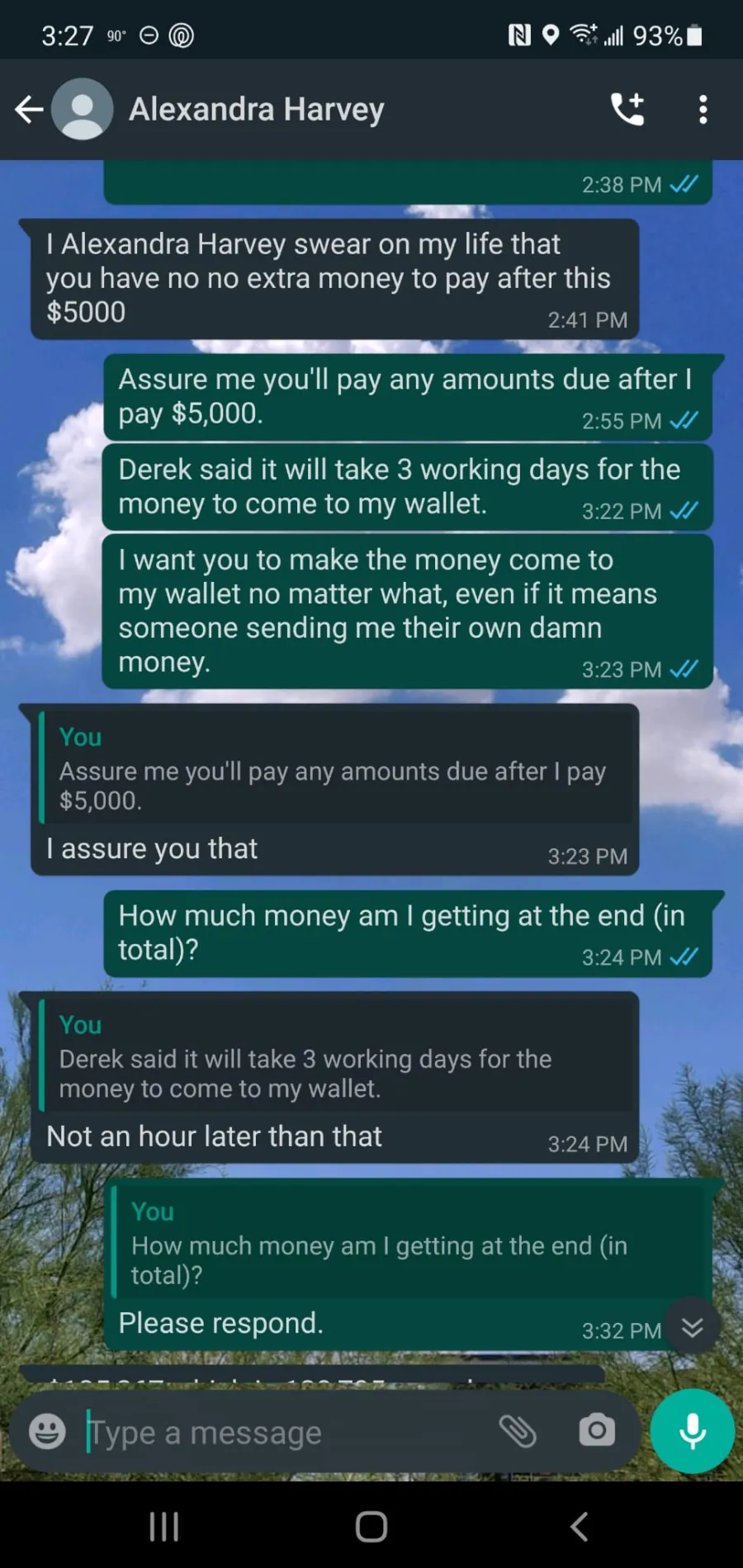The image size is (743, 1568).
Task: Record a voice message with the microphone
Action: (x=692, y=1431)
